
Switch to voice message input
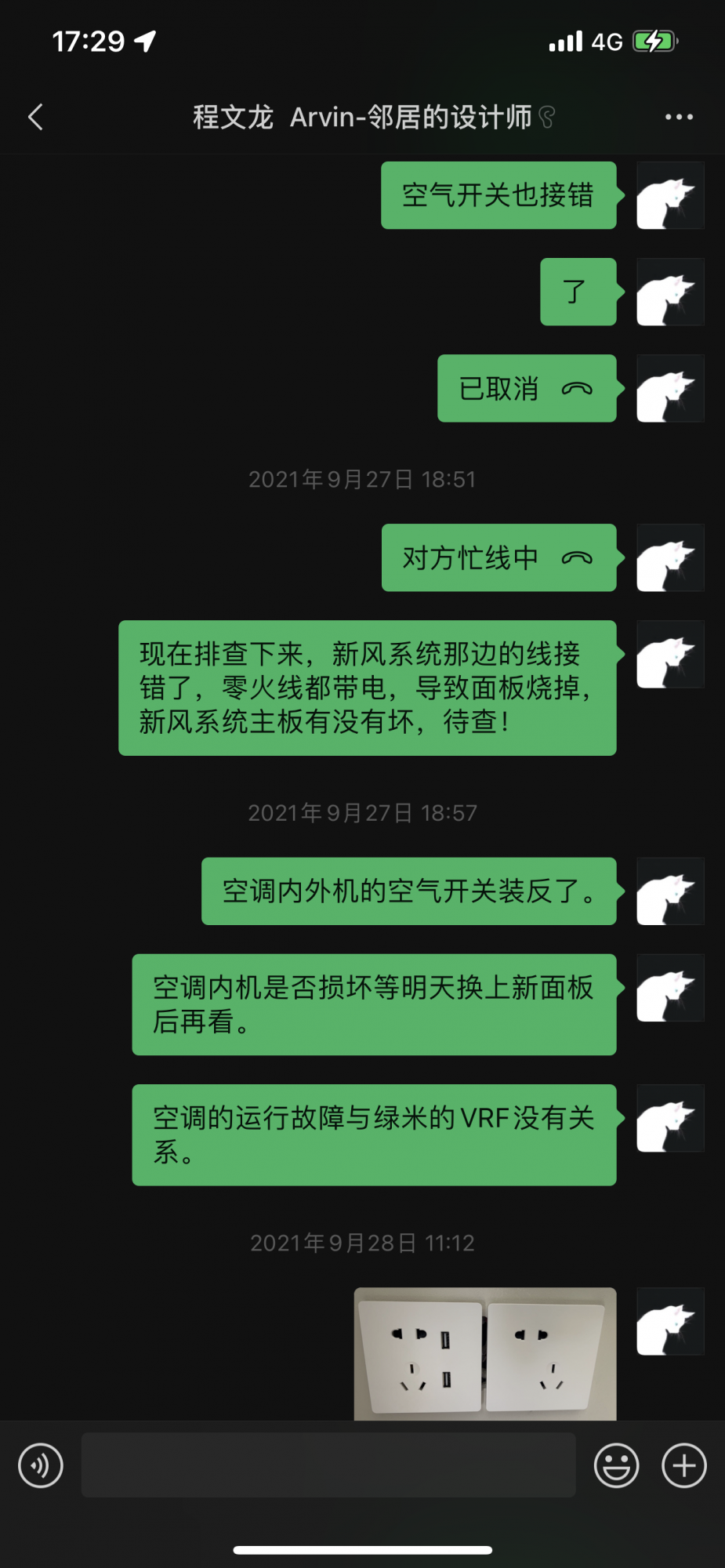[x=41, y=1465]
